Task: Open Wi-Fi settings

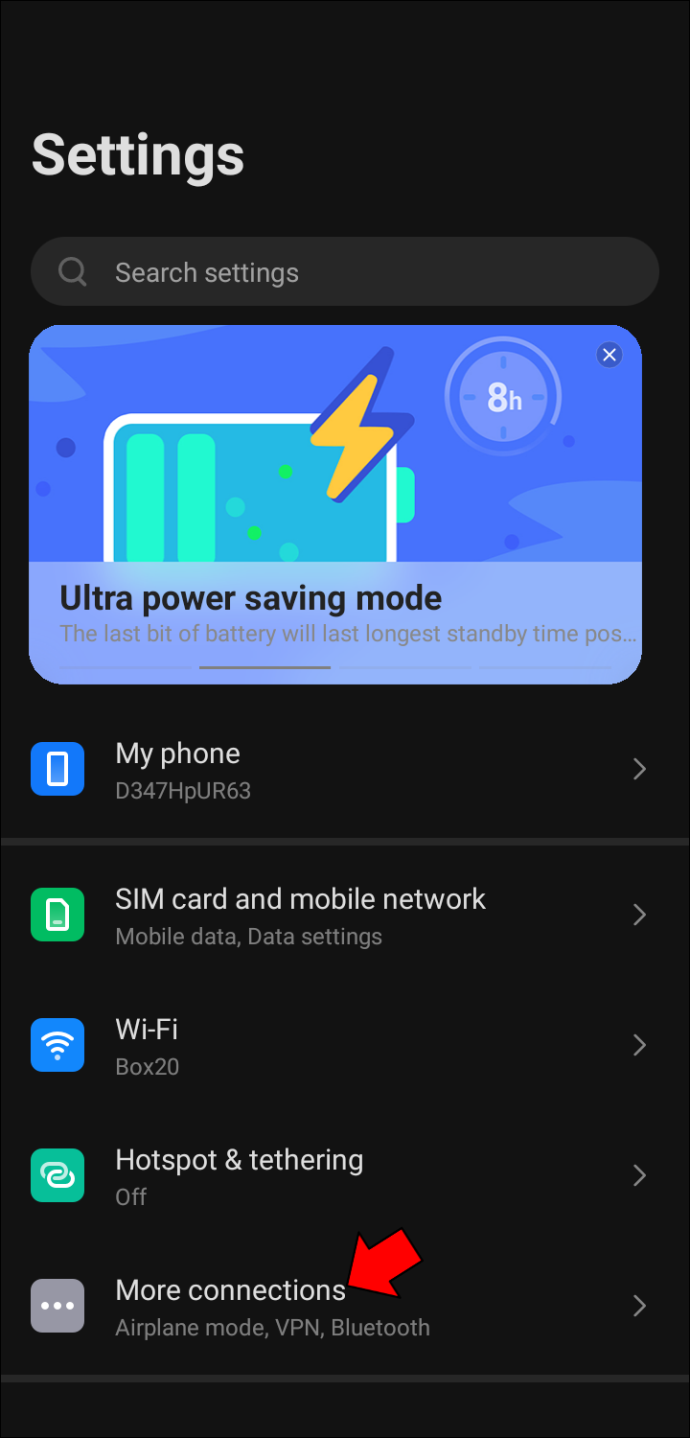Action: click(x=344, y=1046)
